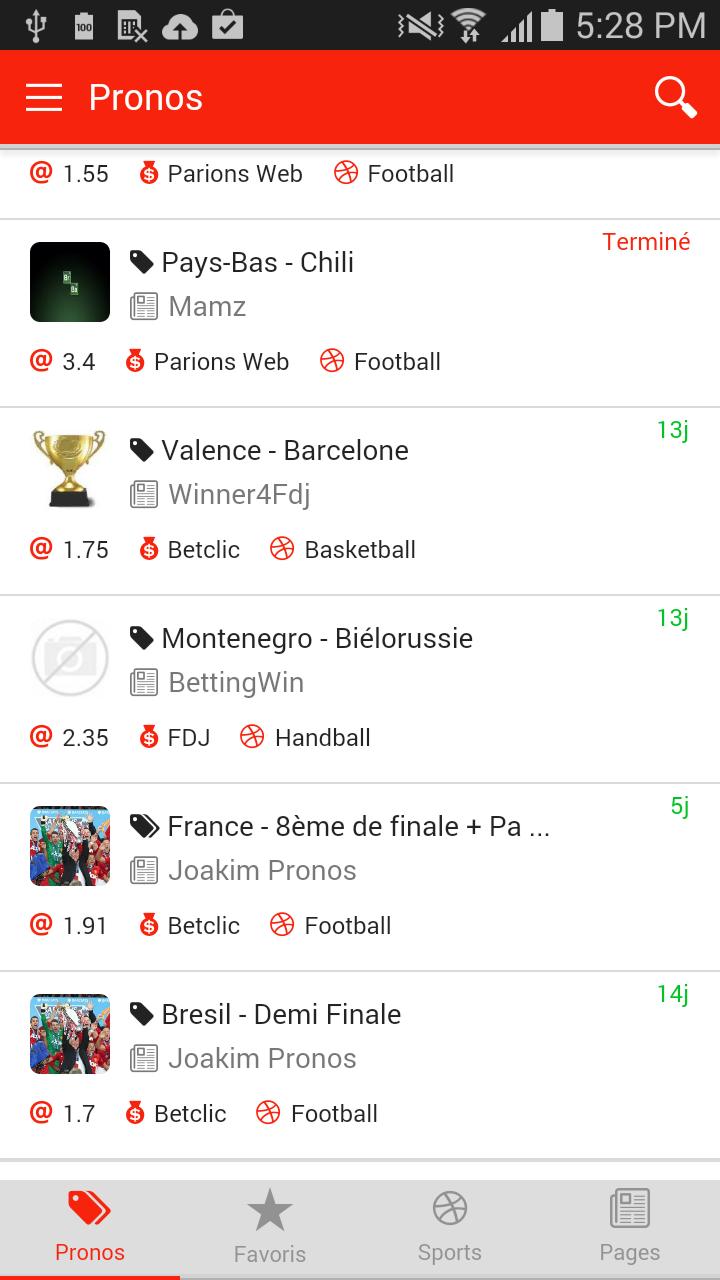The image size is (720, 1280).
Task: Select the author icon next to Joakim Pronos
Action: (x=144, y=870)
